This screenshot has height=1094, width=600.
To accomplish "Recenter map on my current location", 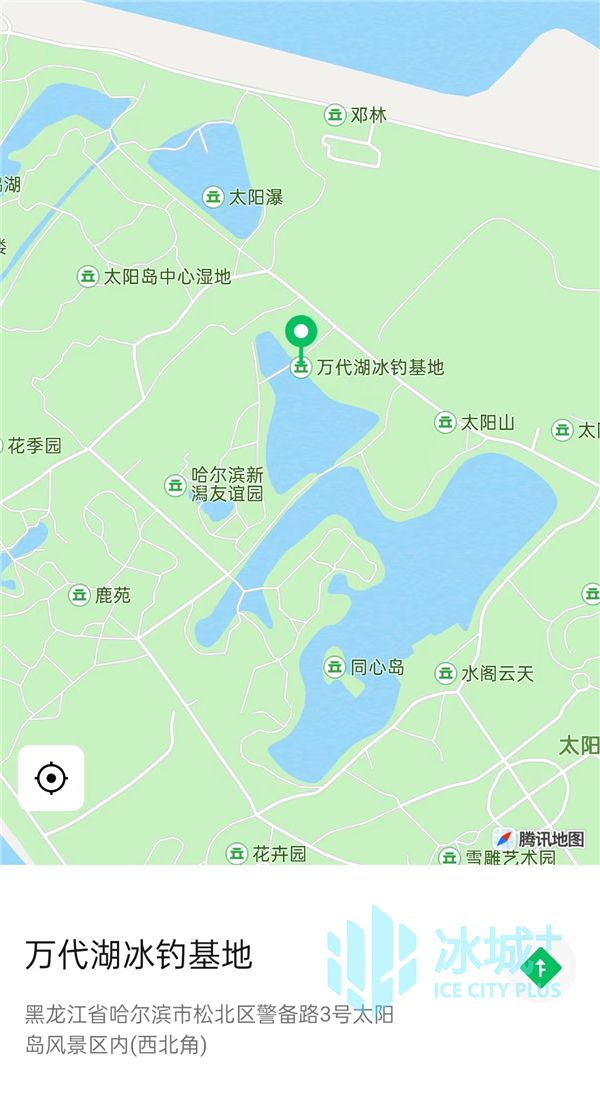I will (x=51, y=778).
